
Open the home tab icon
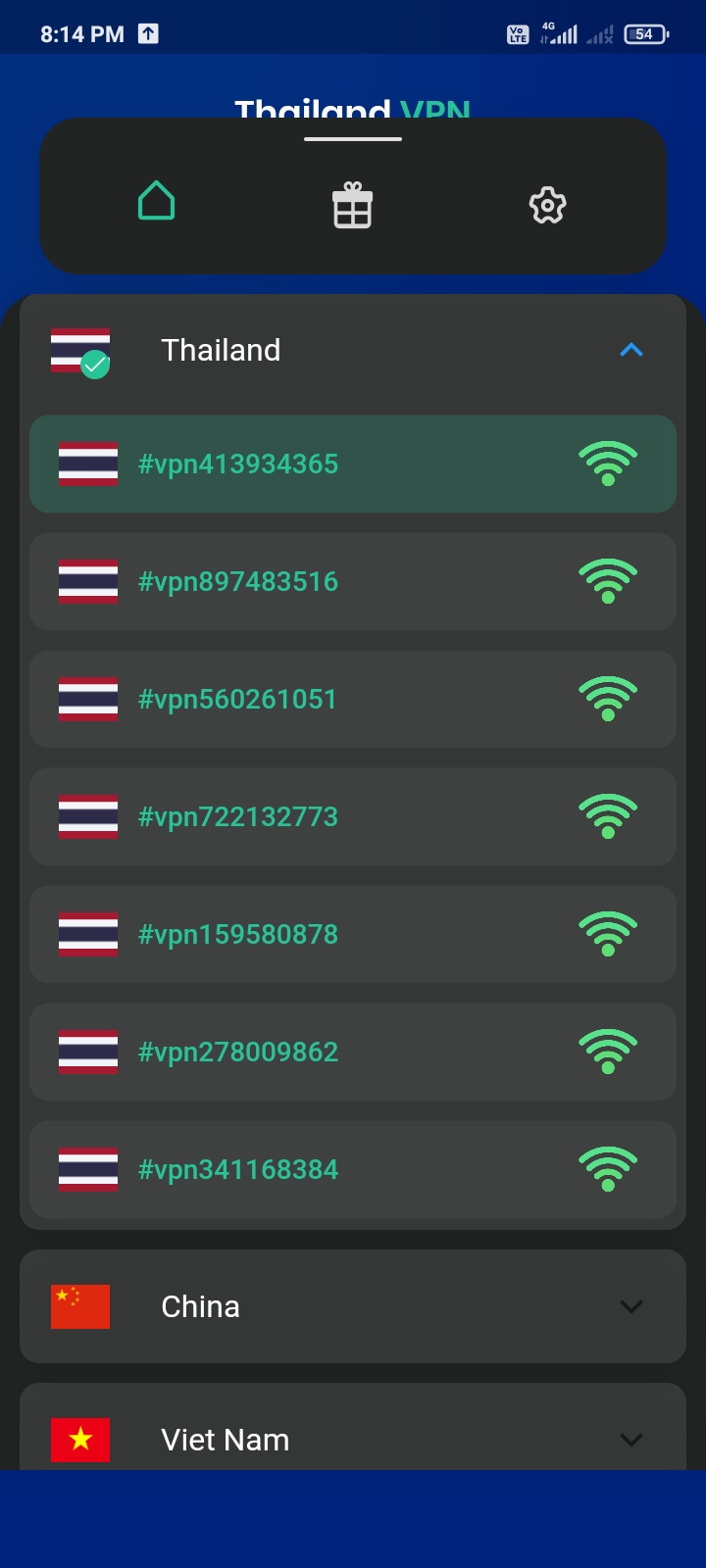[157, 202]
